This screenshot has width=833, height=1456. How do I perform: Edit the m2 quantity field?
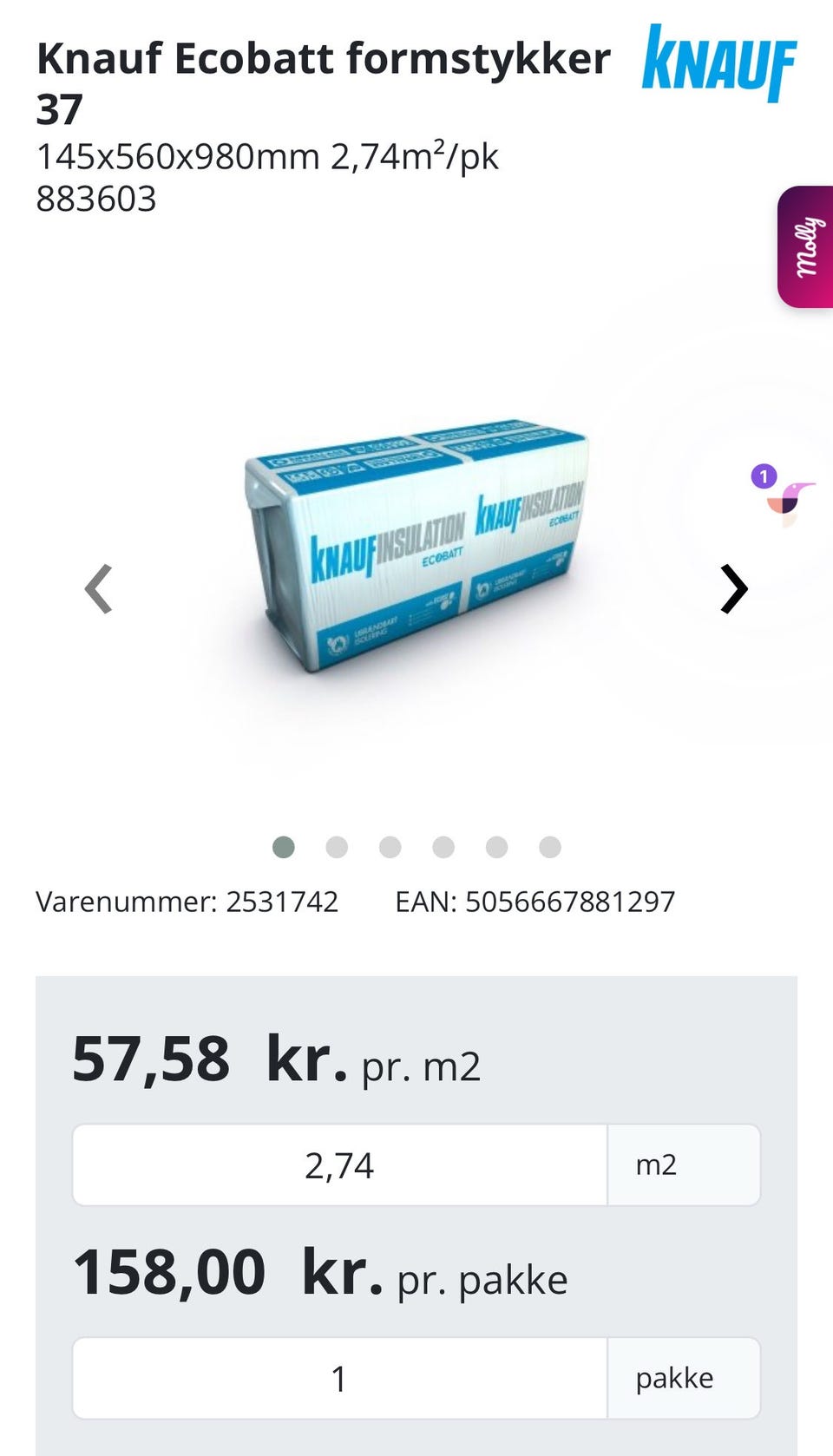[x=339, y=1164]
